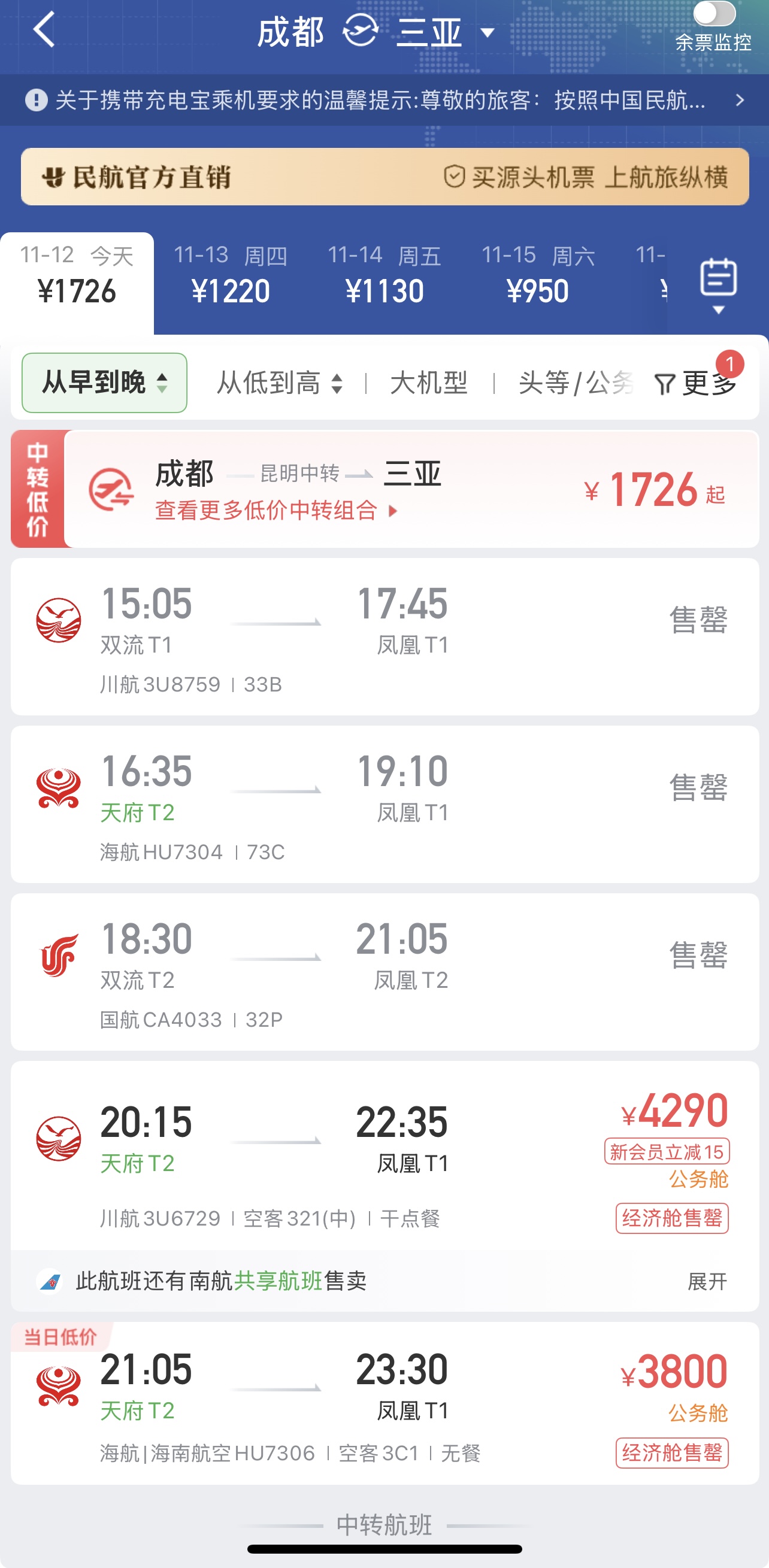Go back from flight results
This screenshot has height=1568, width=769.
pyautogui.click(x=44, y=29)
